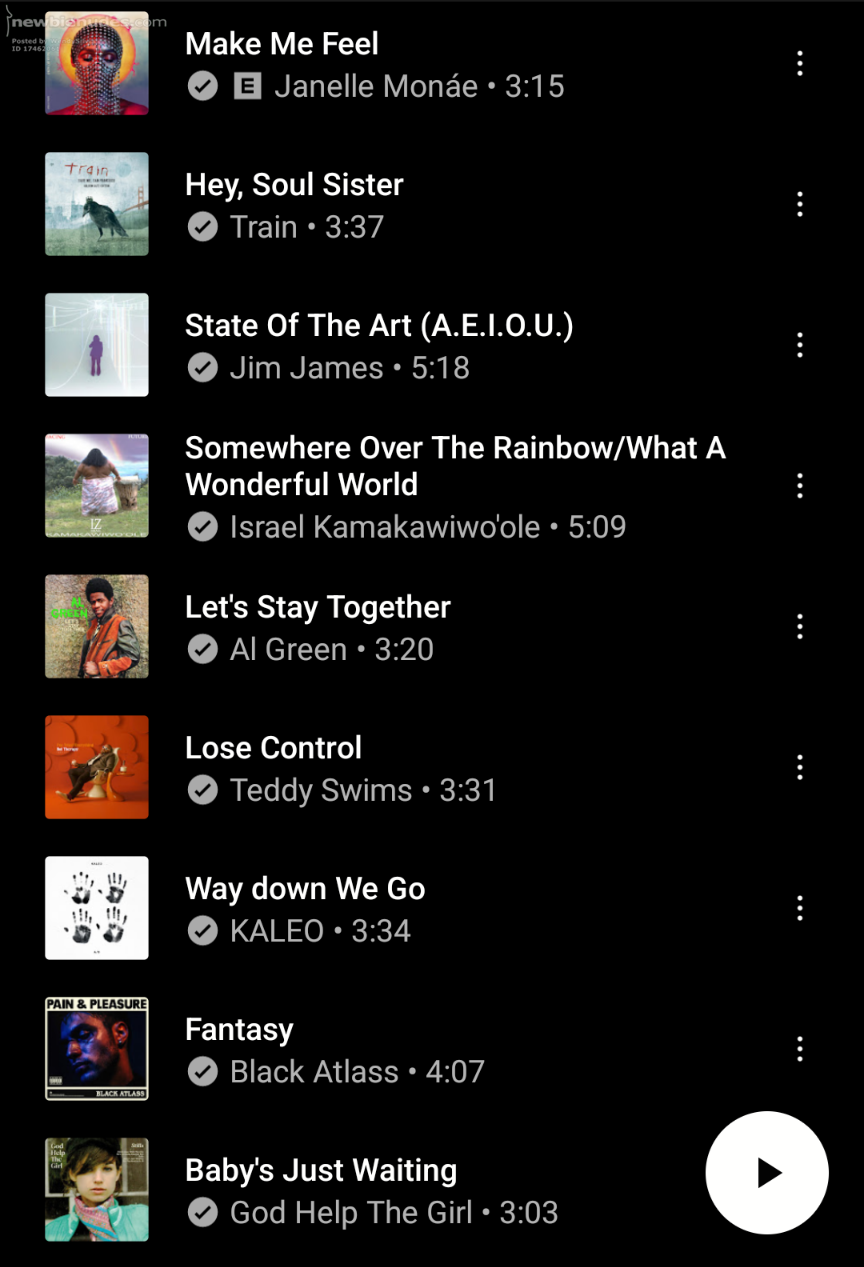Open more options for Lose Control
Viewport: 864px width, 1267px height.
tap(799, 767)
